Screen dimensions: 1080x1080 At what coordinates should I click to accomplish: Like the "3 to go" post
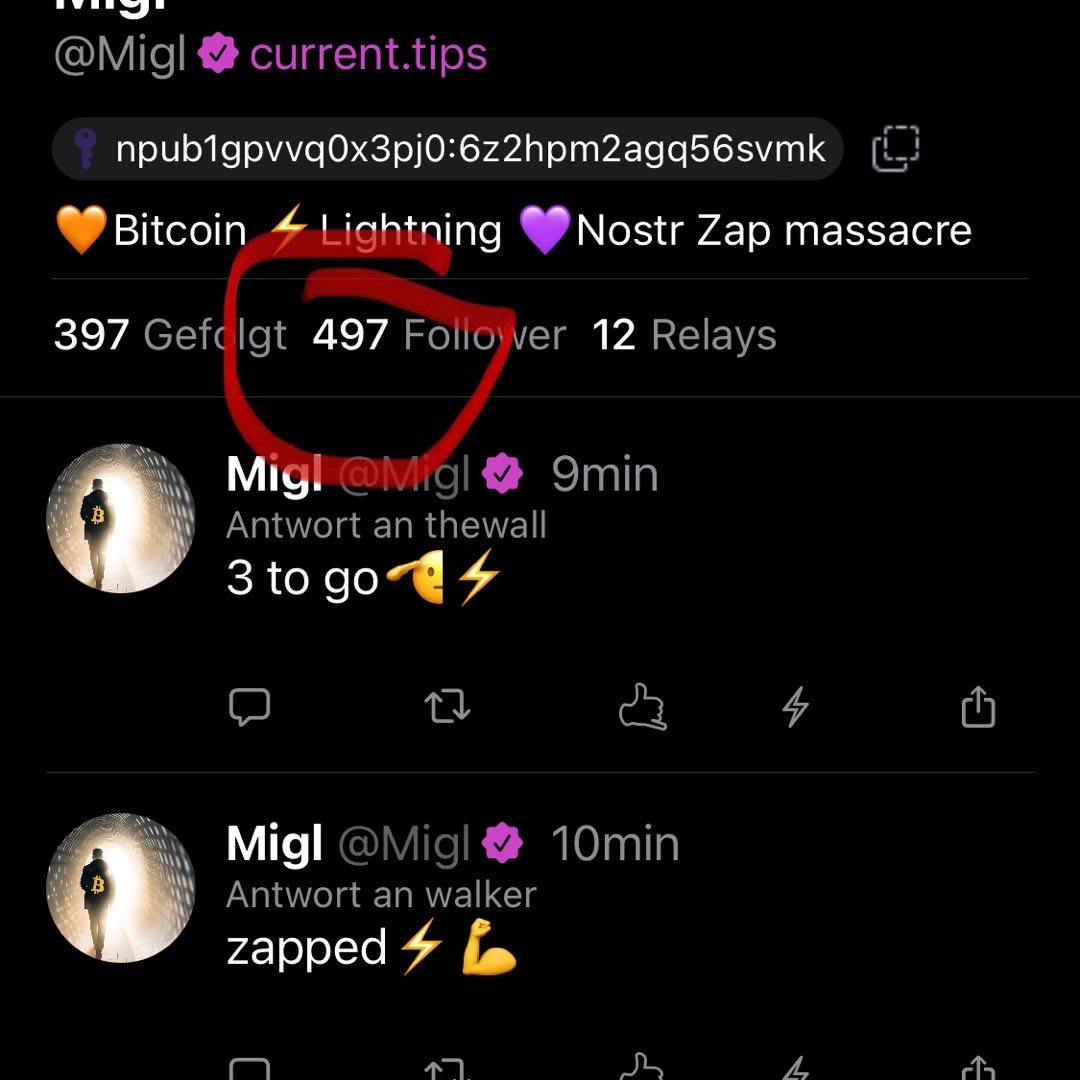pyautogui.click(x=642, y=707)
